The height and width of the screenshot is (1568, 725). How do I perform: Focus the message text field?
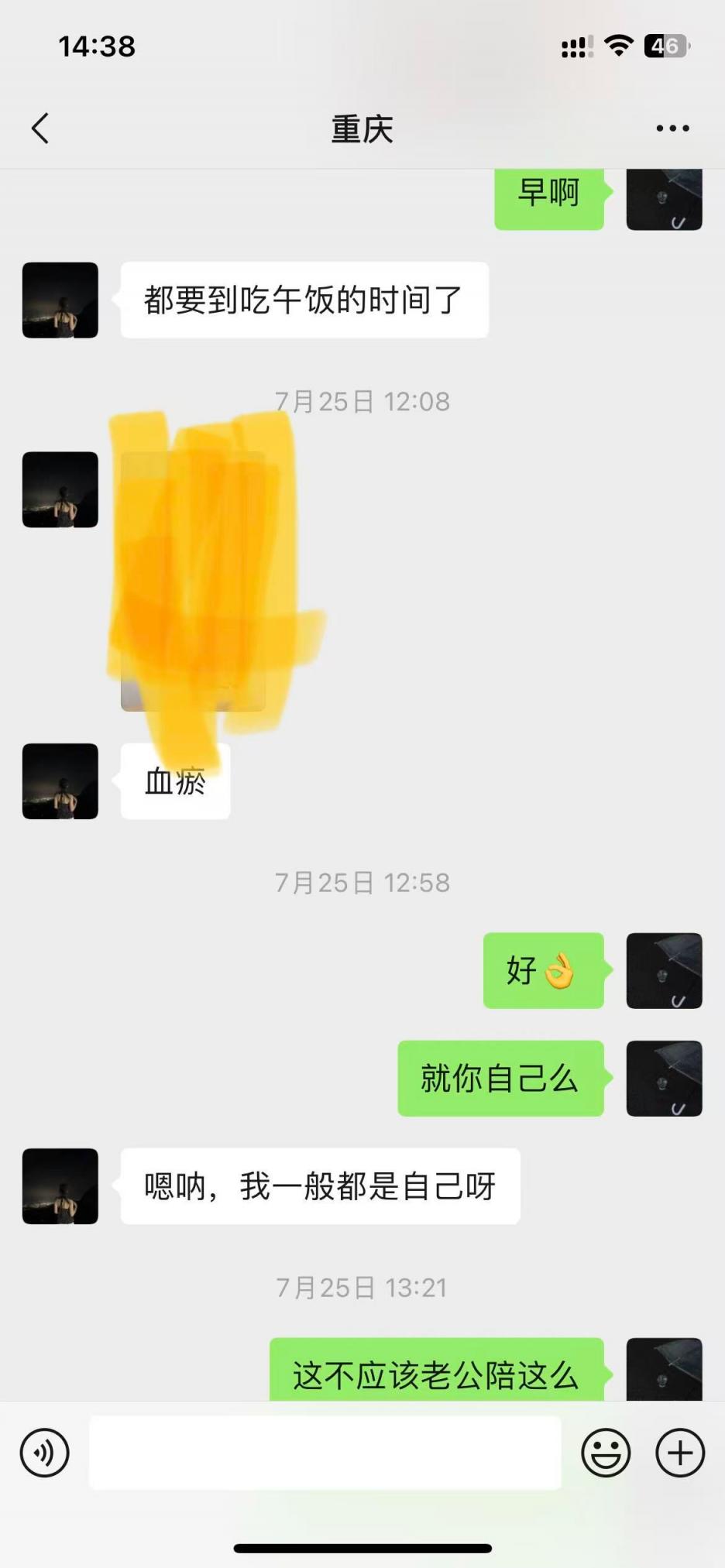point(325,1453)
